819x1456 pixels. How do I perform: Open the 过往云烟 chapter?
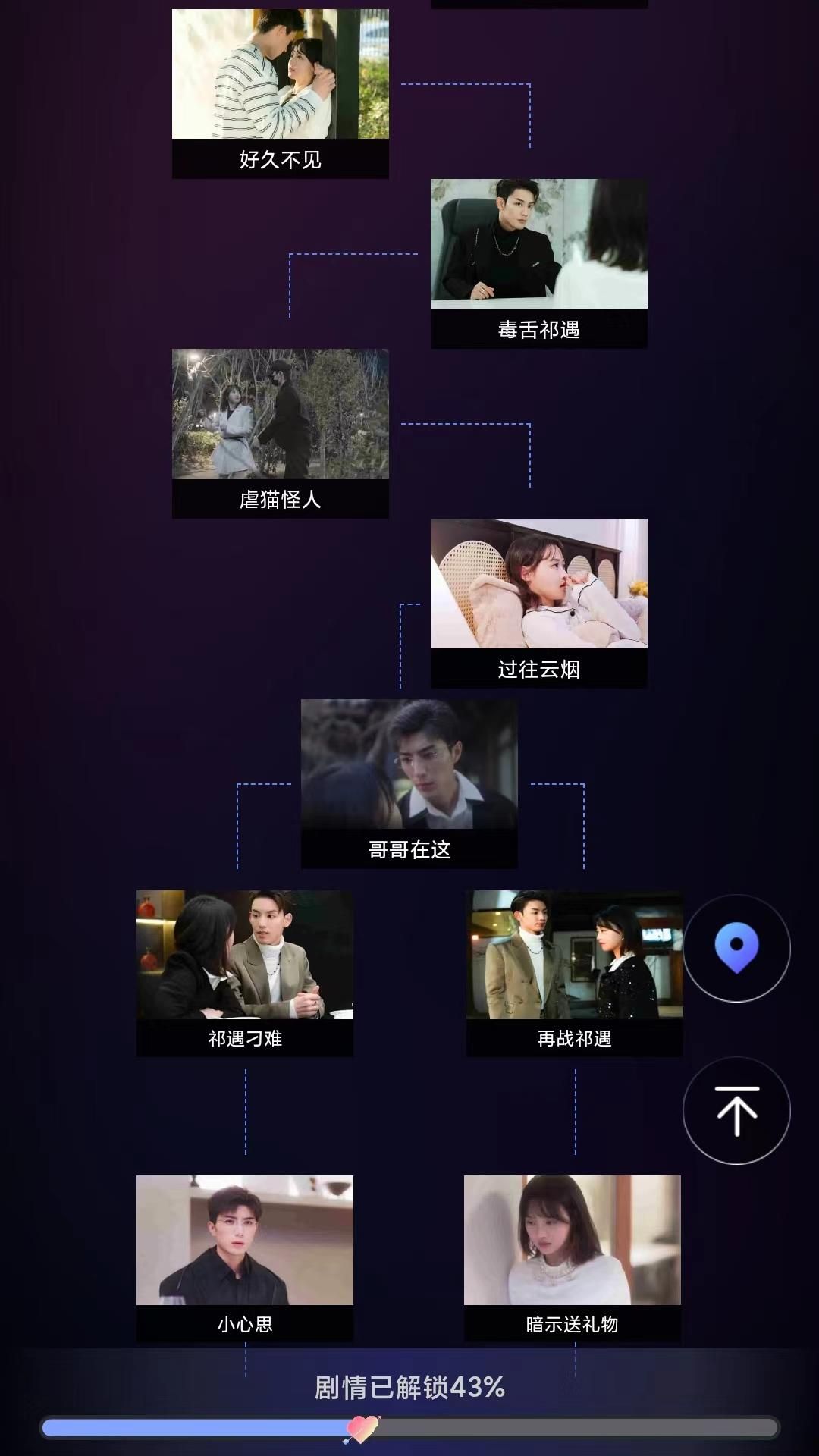point(538,604)
